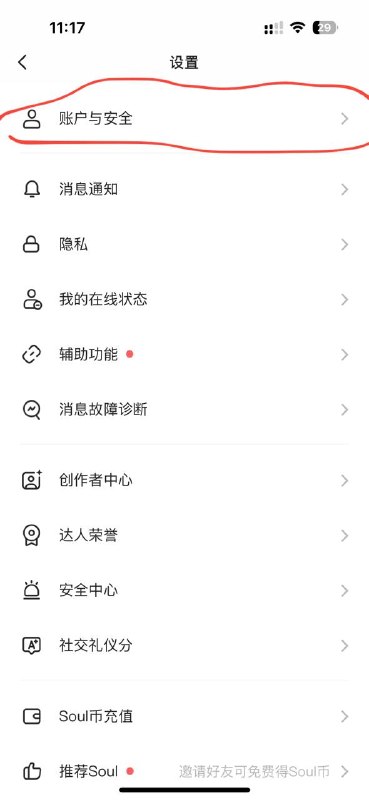Open 我的在线状态

184,300
